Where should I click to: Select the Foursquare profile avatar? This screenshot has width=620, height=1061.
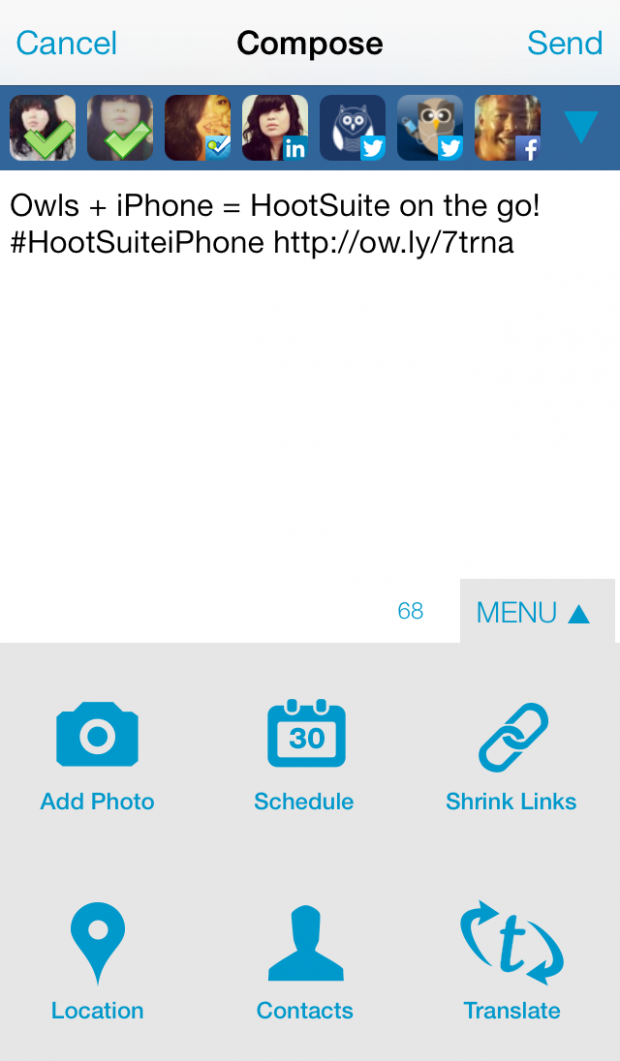tap(198, 128)
